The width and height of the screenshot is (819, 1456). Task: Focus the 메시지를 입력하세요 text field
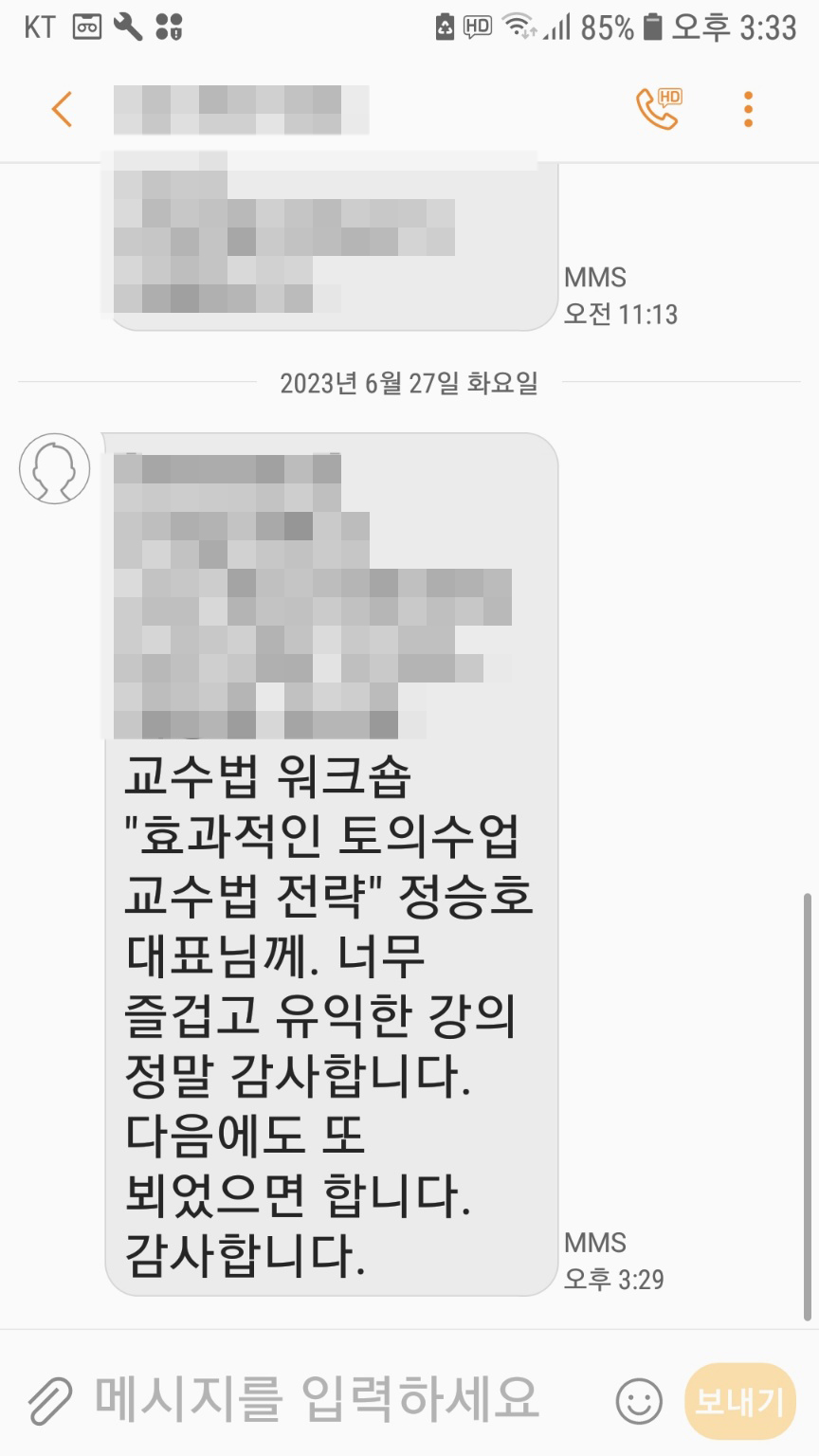[318, 1399]
